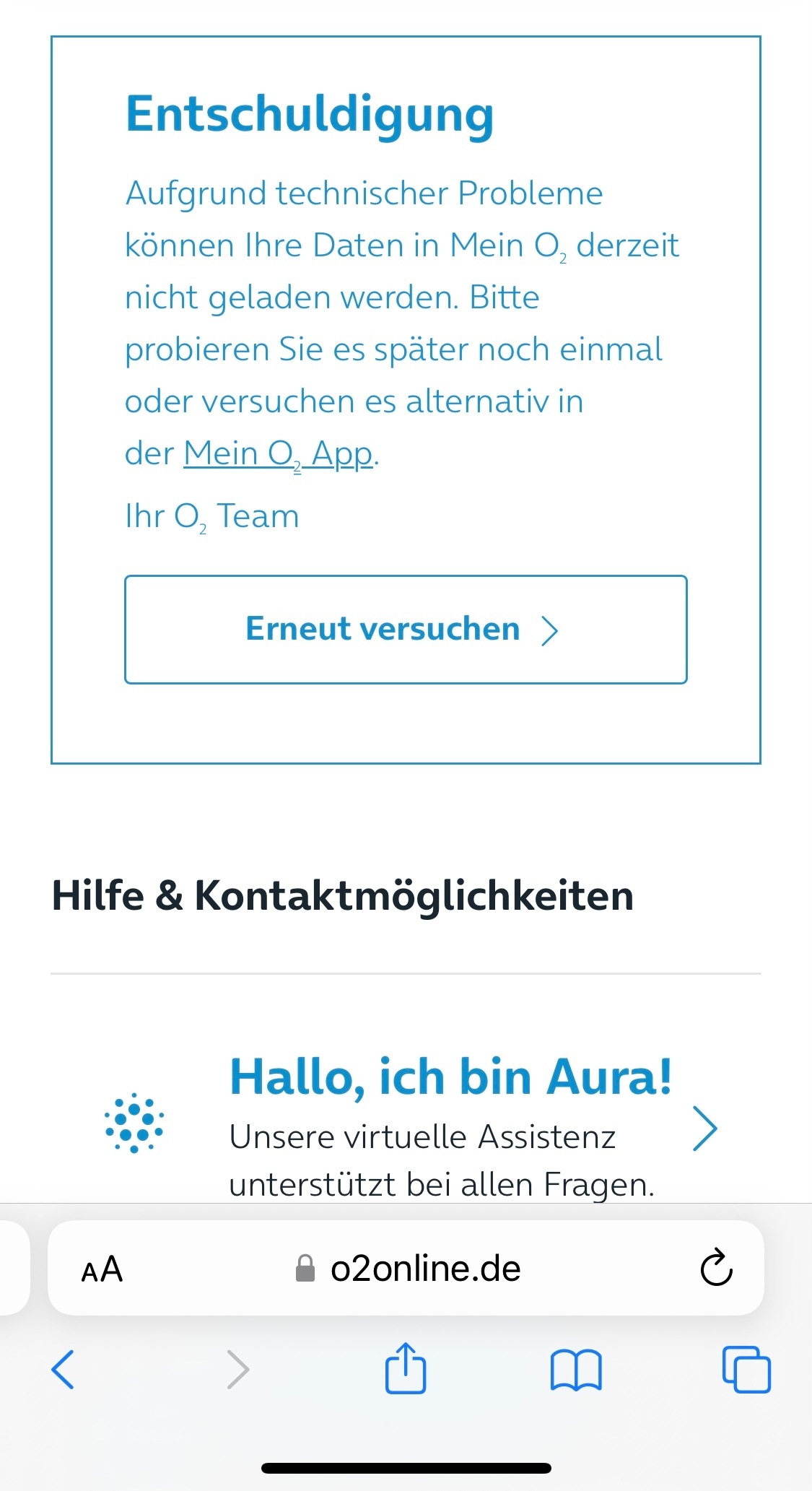Reload the page in Safari
This screenshot has height=1491, width=812.
click(x=716, y=1268)
